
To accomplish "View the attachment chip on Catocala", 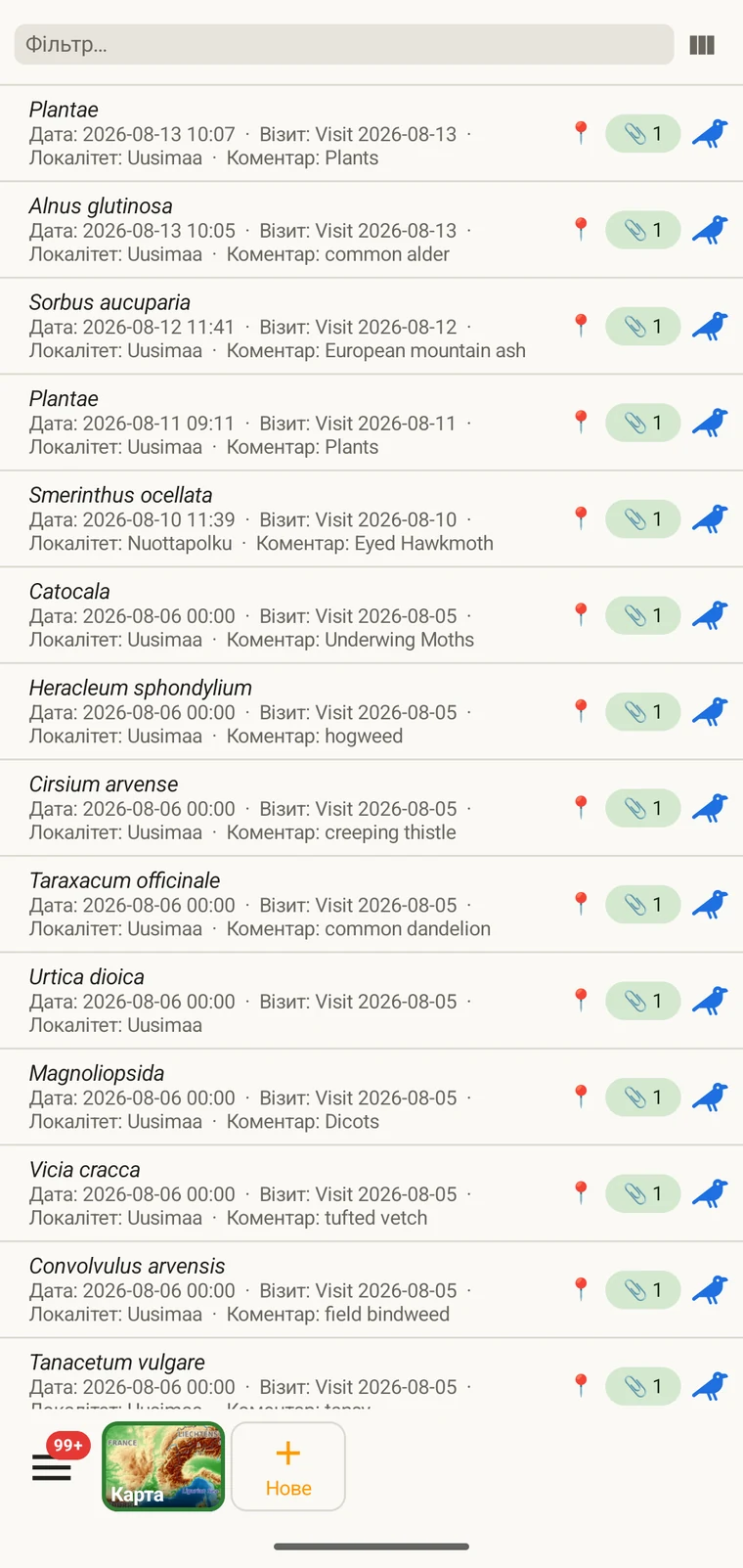I will coord(642,615).
